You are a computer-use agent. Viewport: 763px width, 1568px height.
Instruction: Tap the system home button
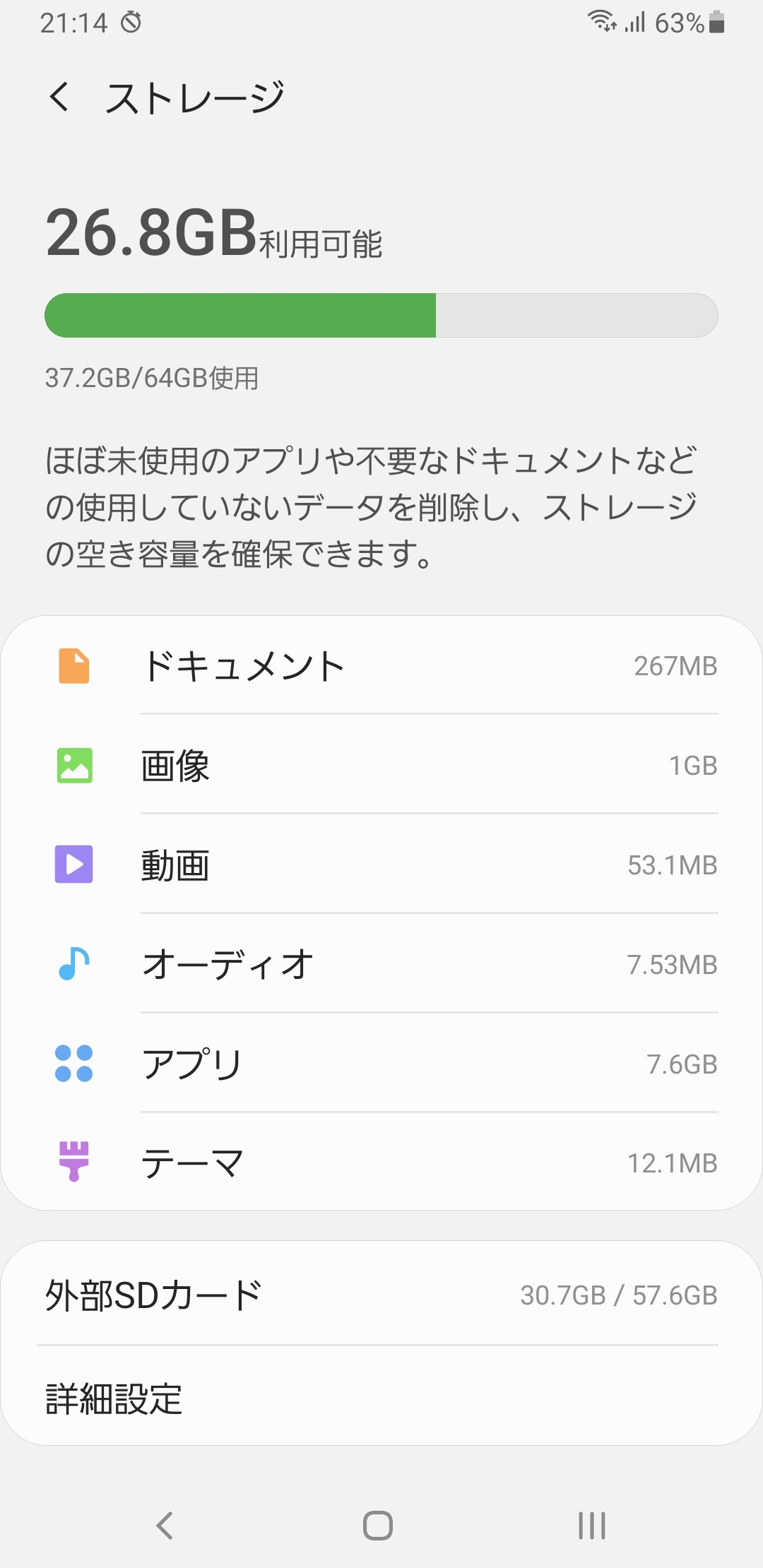point(378,1526)
